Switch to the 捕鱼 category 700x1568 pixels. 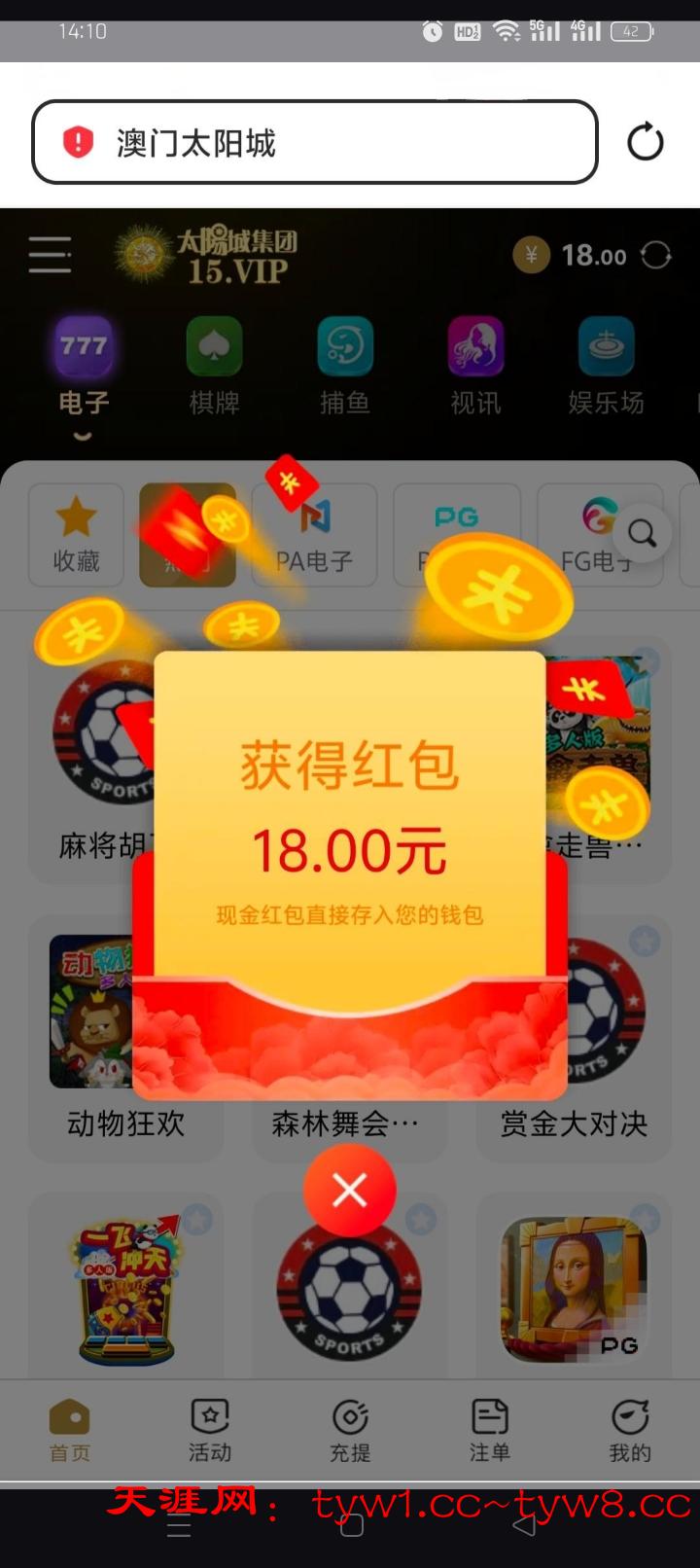(345, 366)
